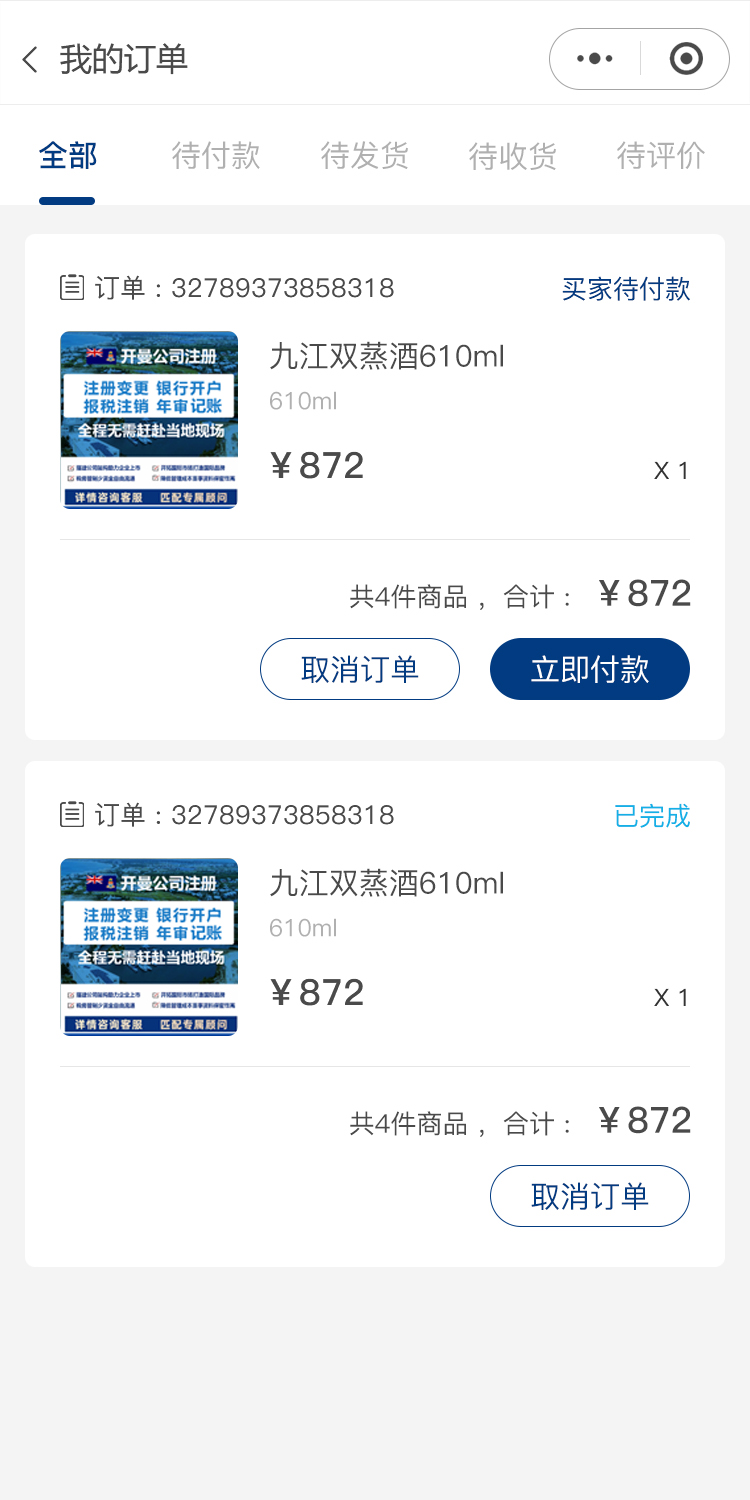Screen dimensions: 750x1500
Task: Switch to the 全部 tab
Action: point(68,156)
